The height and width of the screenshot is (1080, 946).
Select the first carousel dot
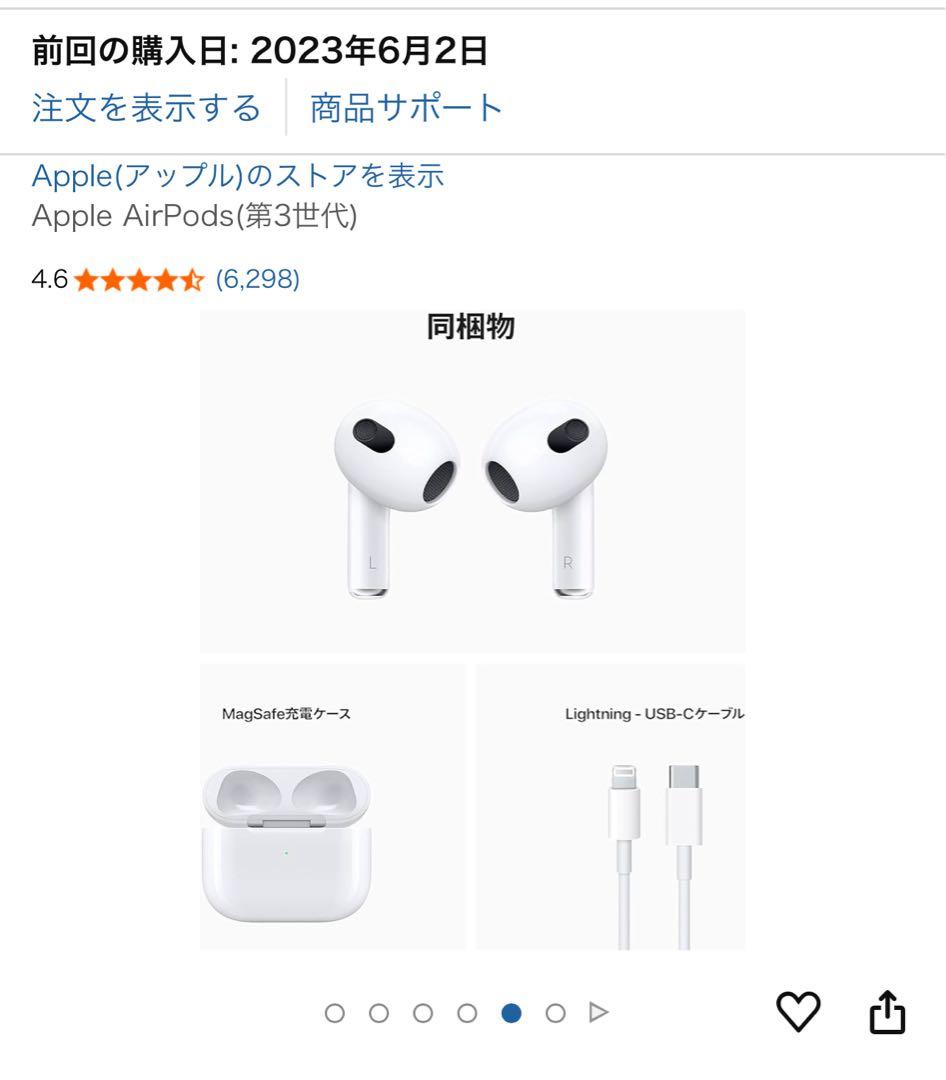coord(333,1012)
